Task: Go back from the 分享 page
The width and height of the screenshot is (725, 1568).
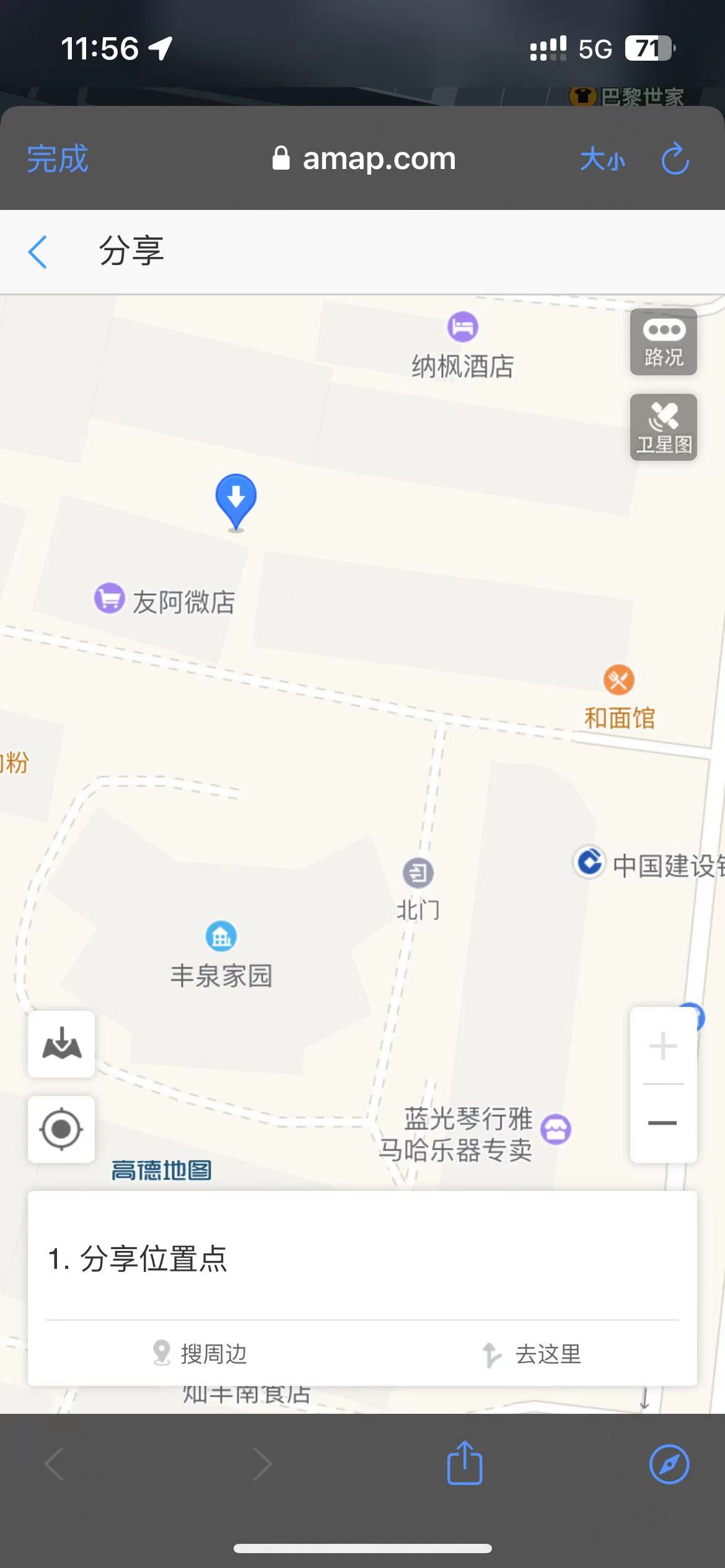Action: tap(38, 252)
